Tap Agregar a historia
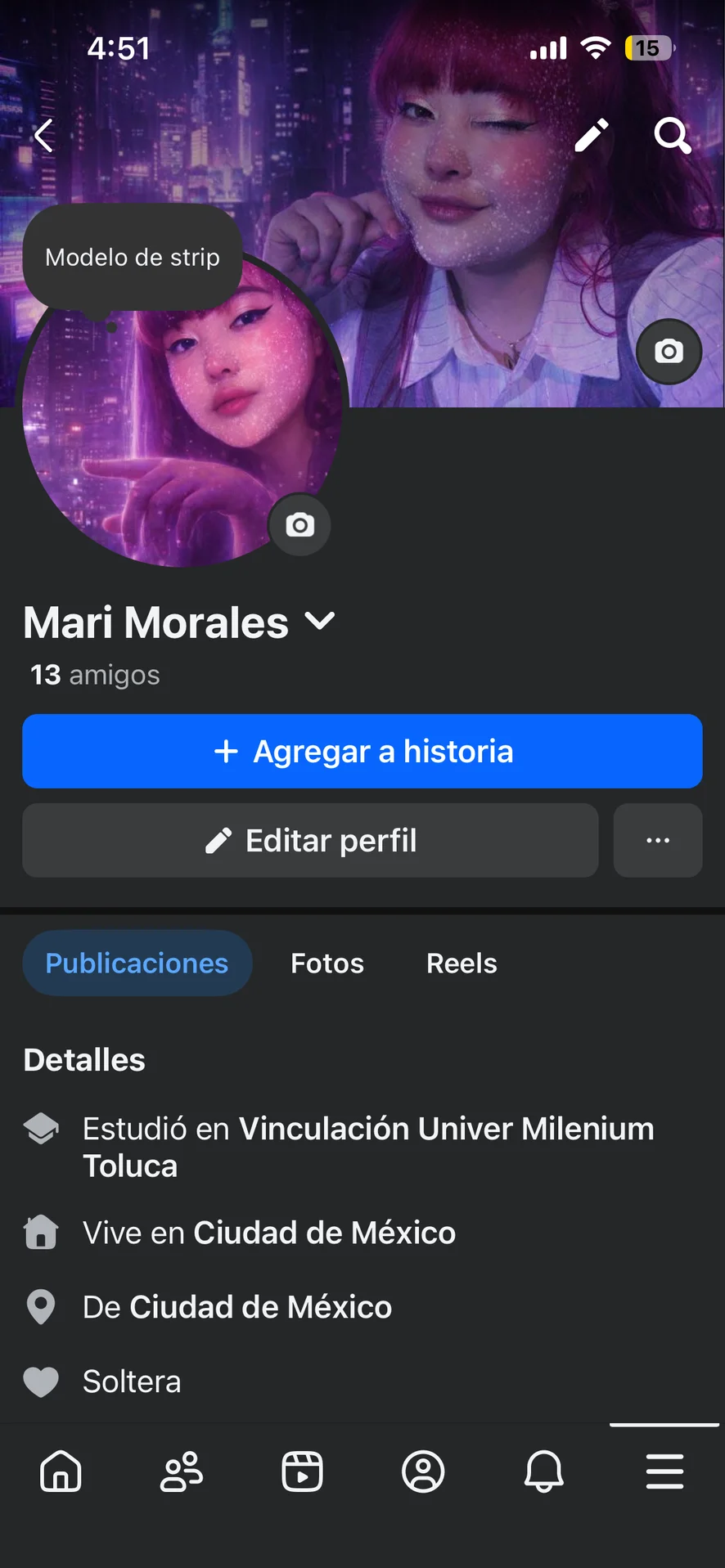Viewport: 725px width, 1568px height. [362, 752]
